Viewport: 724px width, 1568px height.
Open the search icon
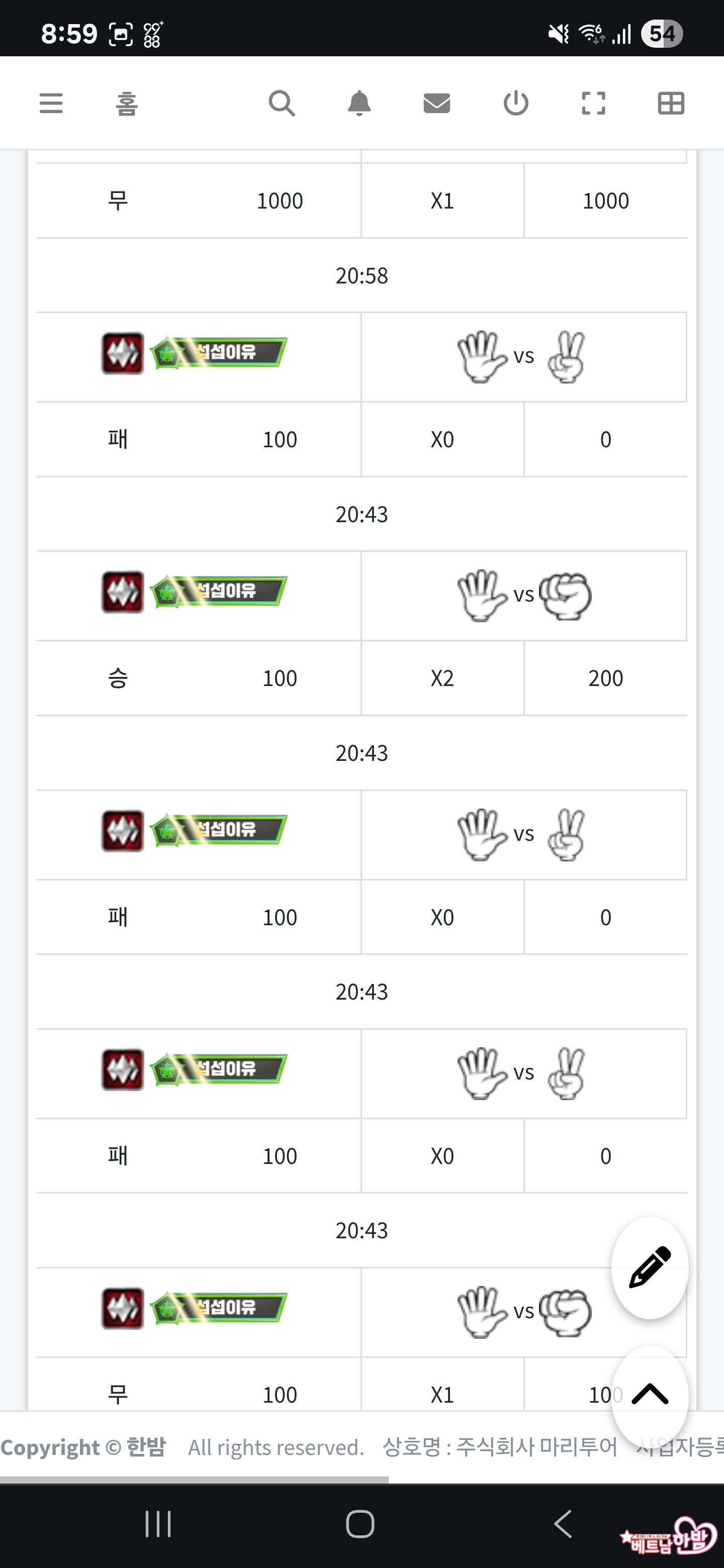(282, 103)
